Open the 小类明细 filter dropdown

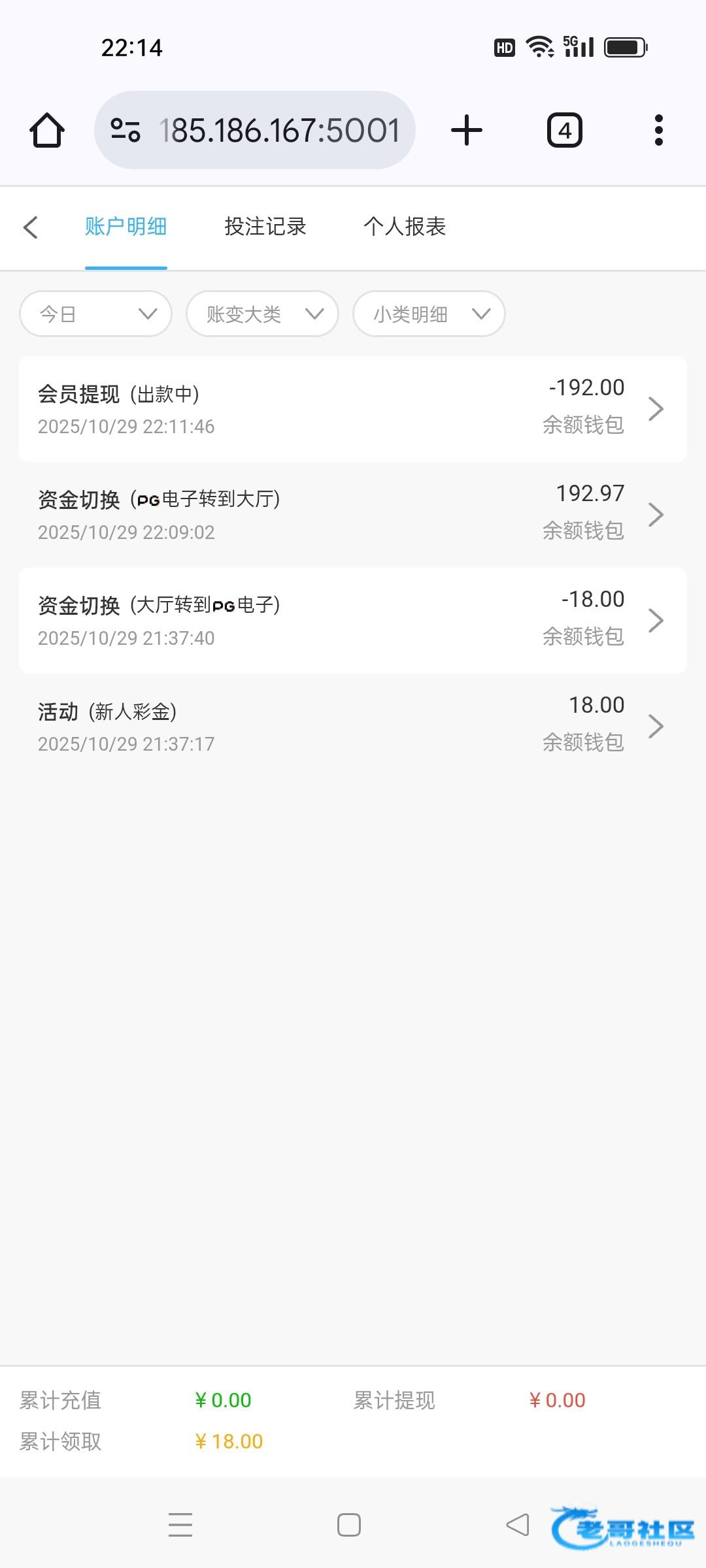pyautogui.click(x=429, y=314)
